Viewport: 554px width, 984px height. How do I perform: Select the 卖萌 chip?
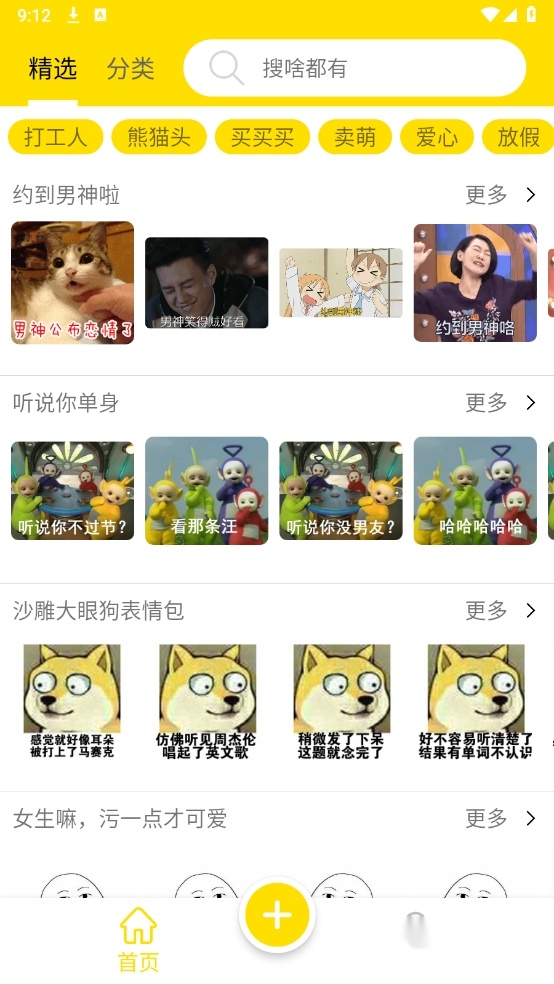(354, 136)
